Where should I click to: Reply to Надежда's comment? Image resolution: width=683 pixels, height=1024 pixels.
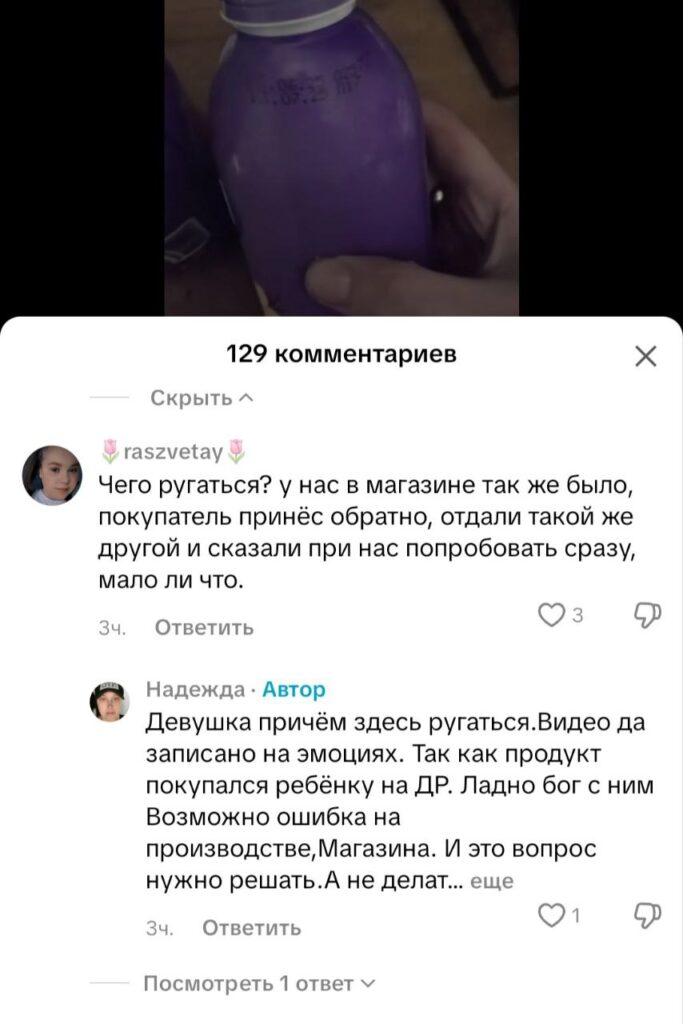[251, 928]
